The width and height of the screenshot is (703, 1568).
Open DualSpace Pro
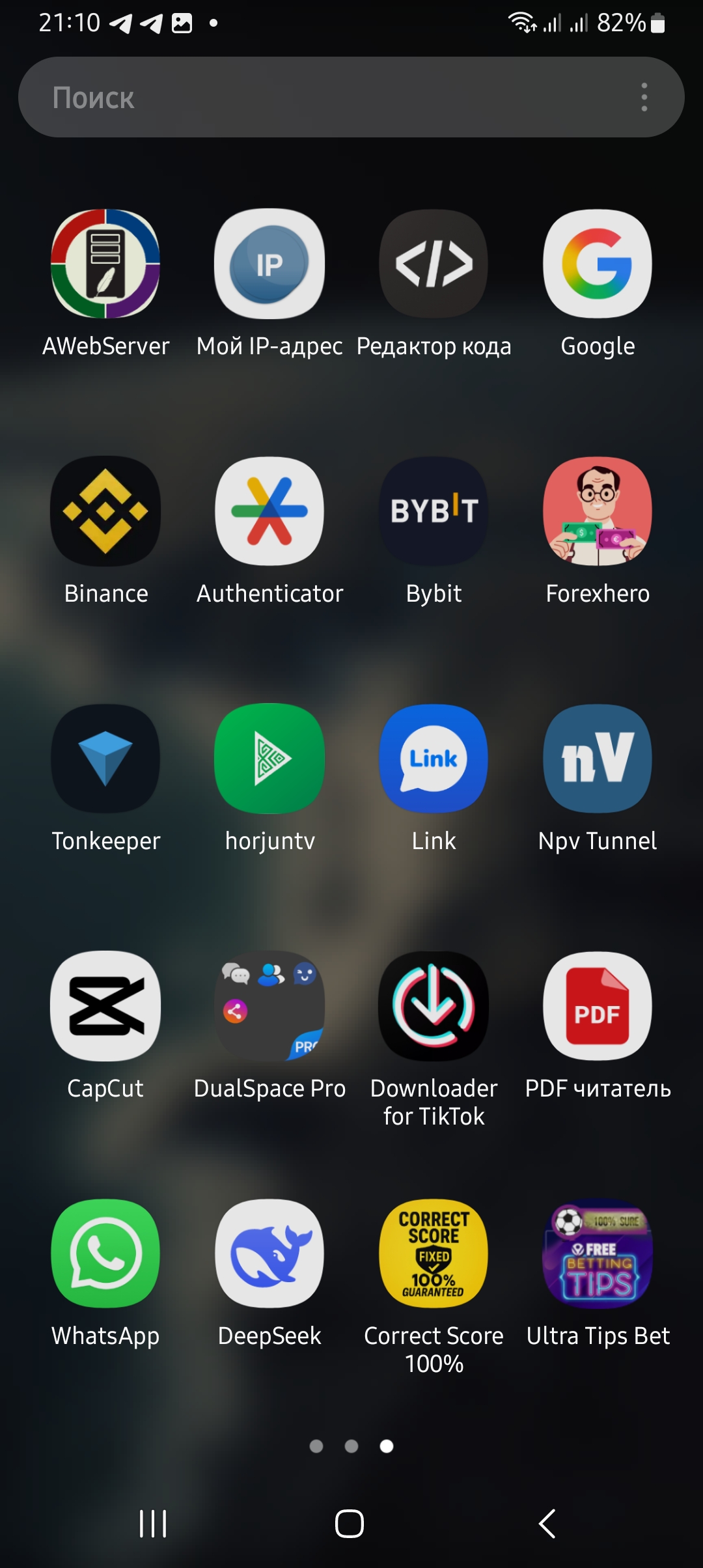(x=269, y=1006)
